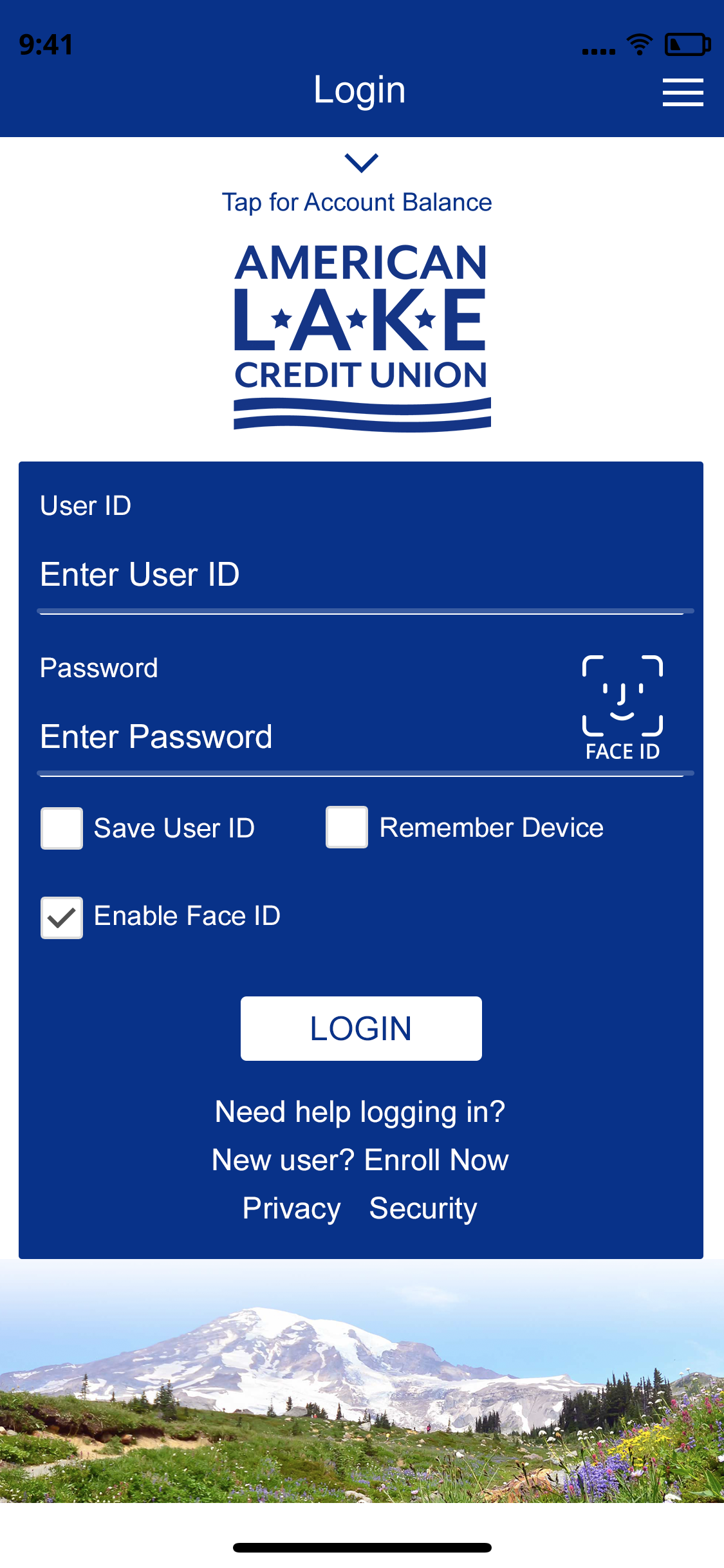Sign in using the Face ID icon
This screenshot has height=1568, width=724.
pyautogui.click(x=622, y=708)
